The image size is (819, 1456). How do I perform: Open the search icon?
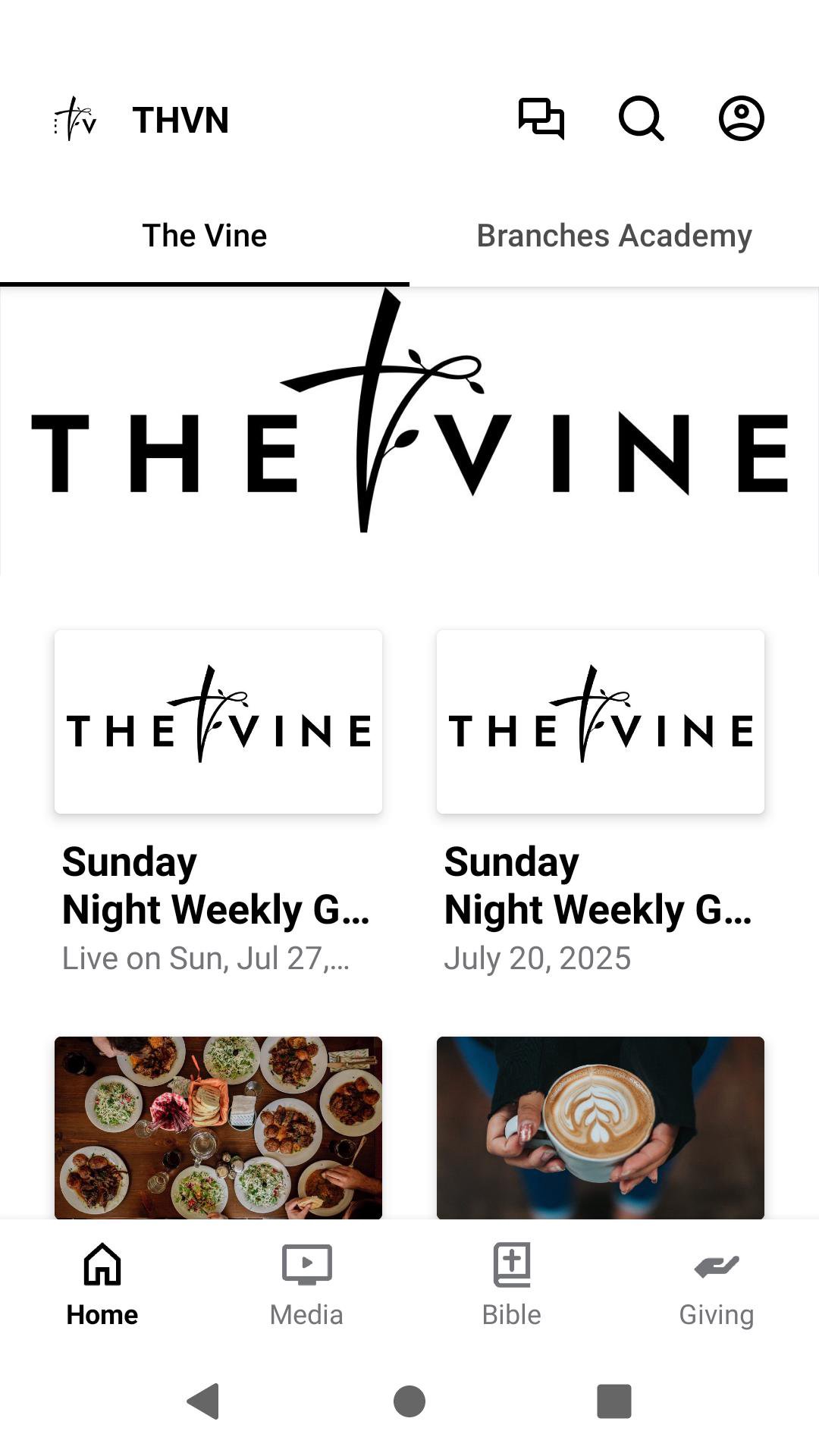coord(641,119)
